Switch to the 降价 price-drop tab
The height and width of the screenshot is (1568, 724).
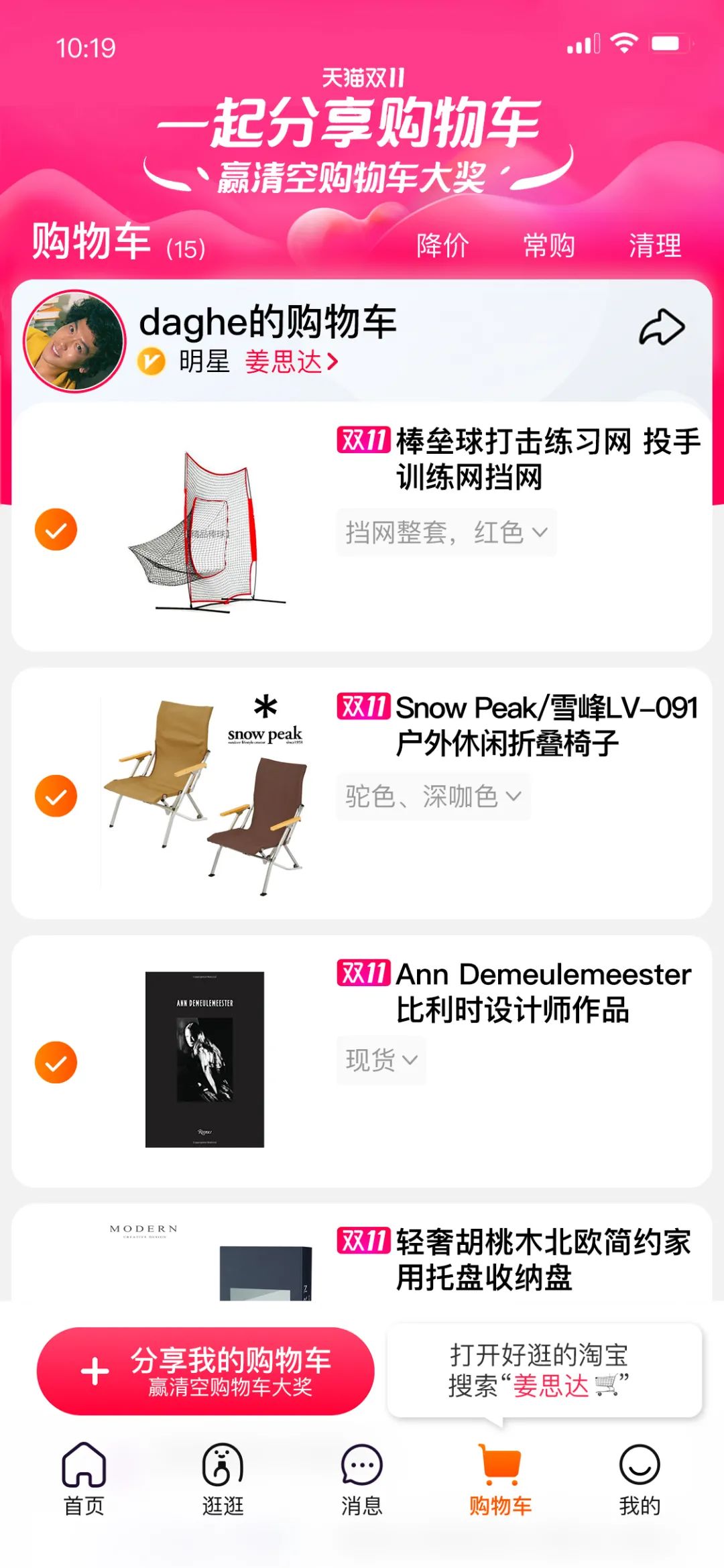(x=442, y=246)
